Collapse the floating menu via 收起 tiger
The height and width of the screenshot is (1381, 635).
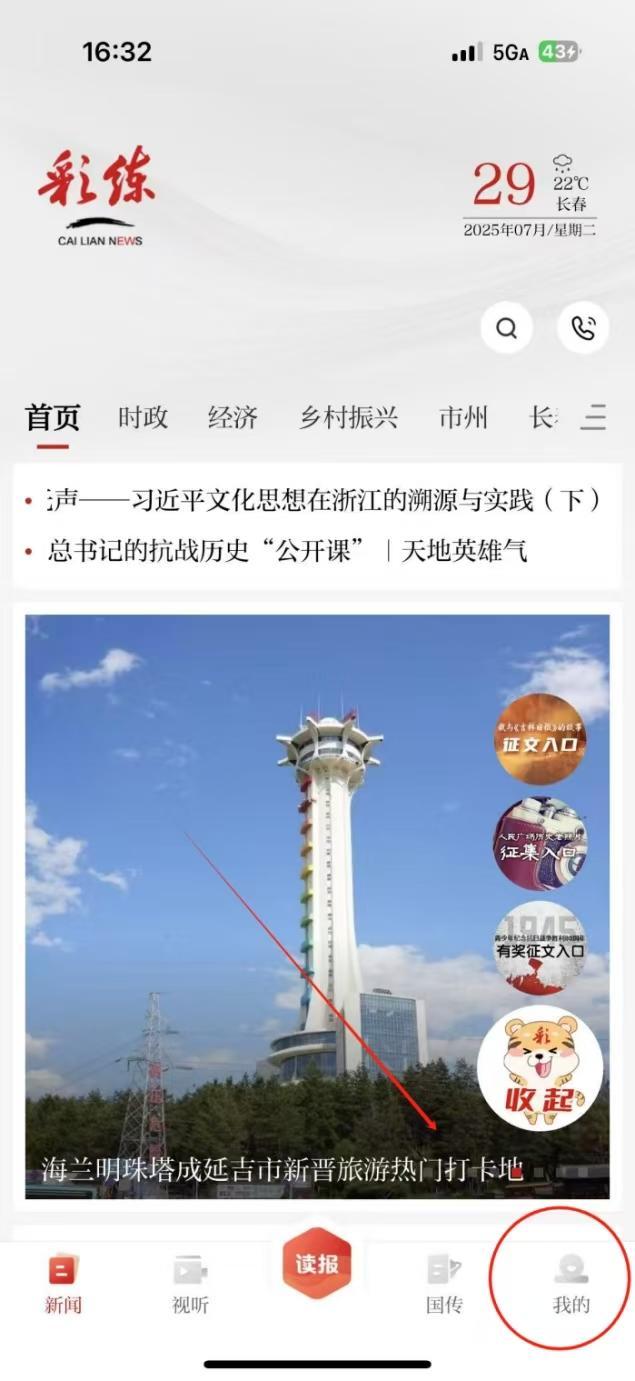tap(540, 1069)
